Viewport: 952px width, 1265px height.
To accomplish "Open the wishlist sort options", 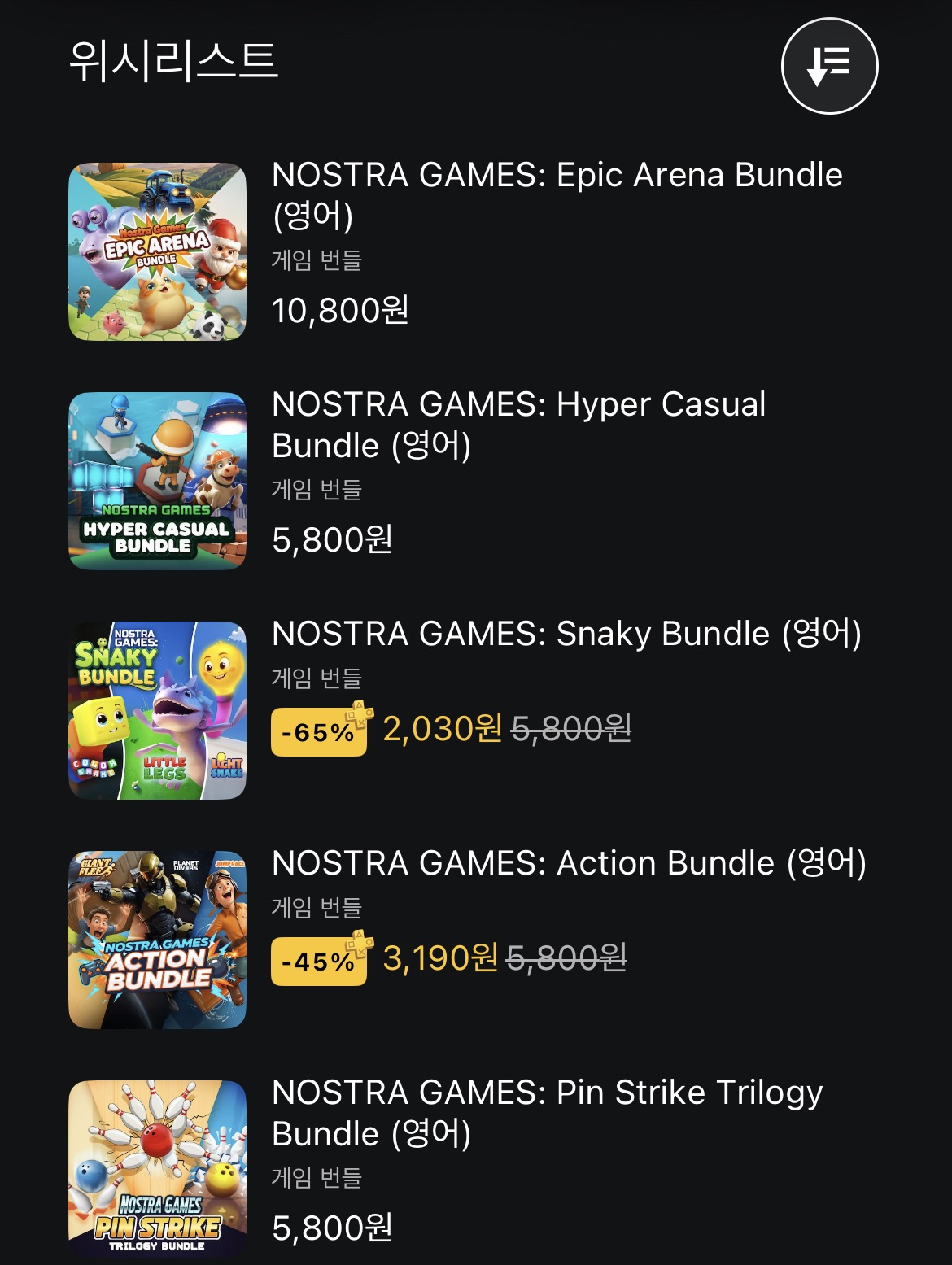I will point(829,66).
